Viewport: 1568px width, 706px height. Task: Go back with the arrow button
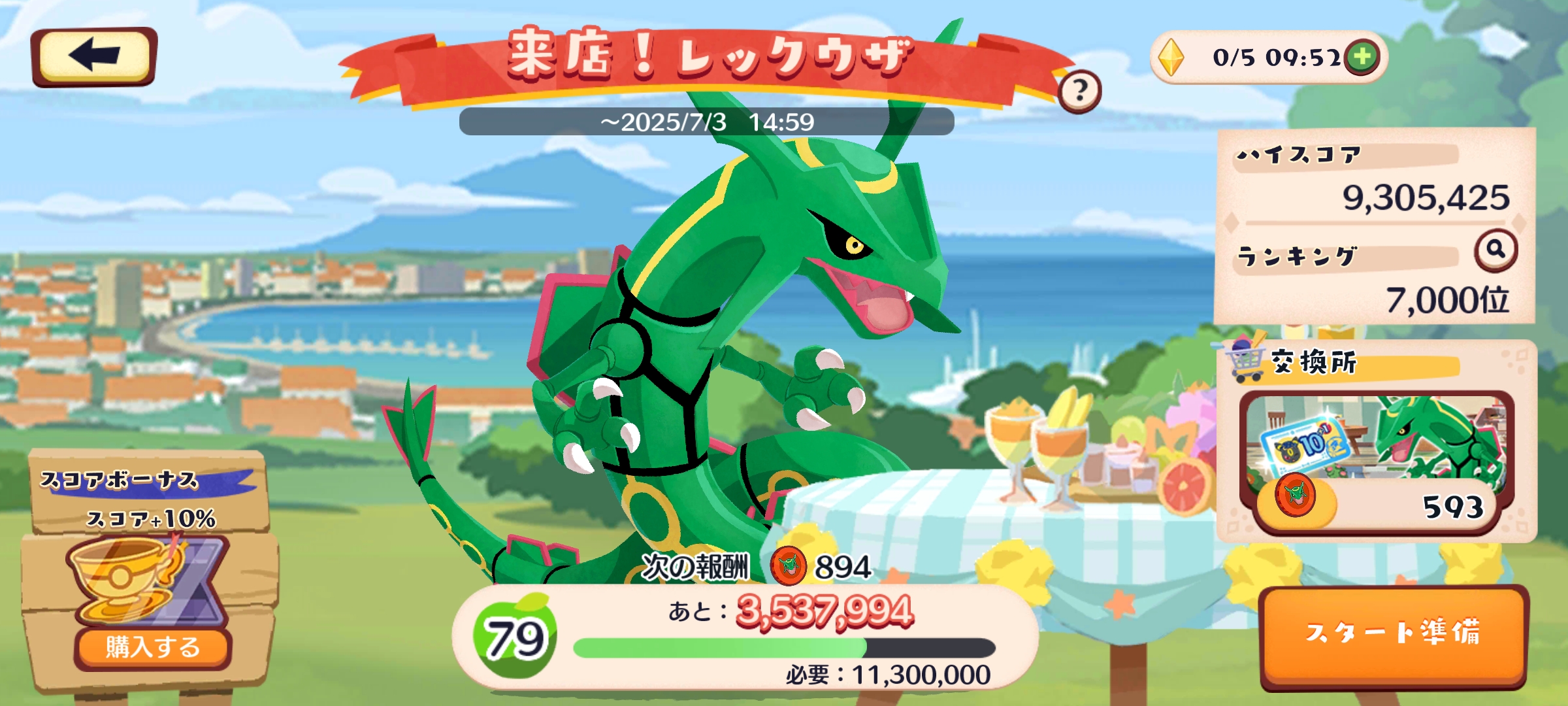[x=93, y=56]
